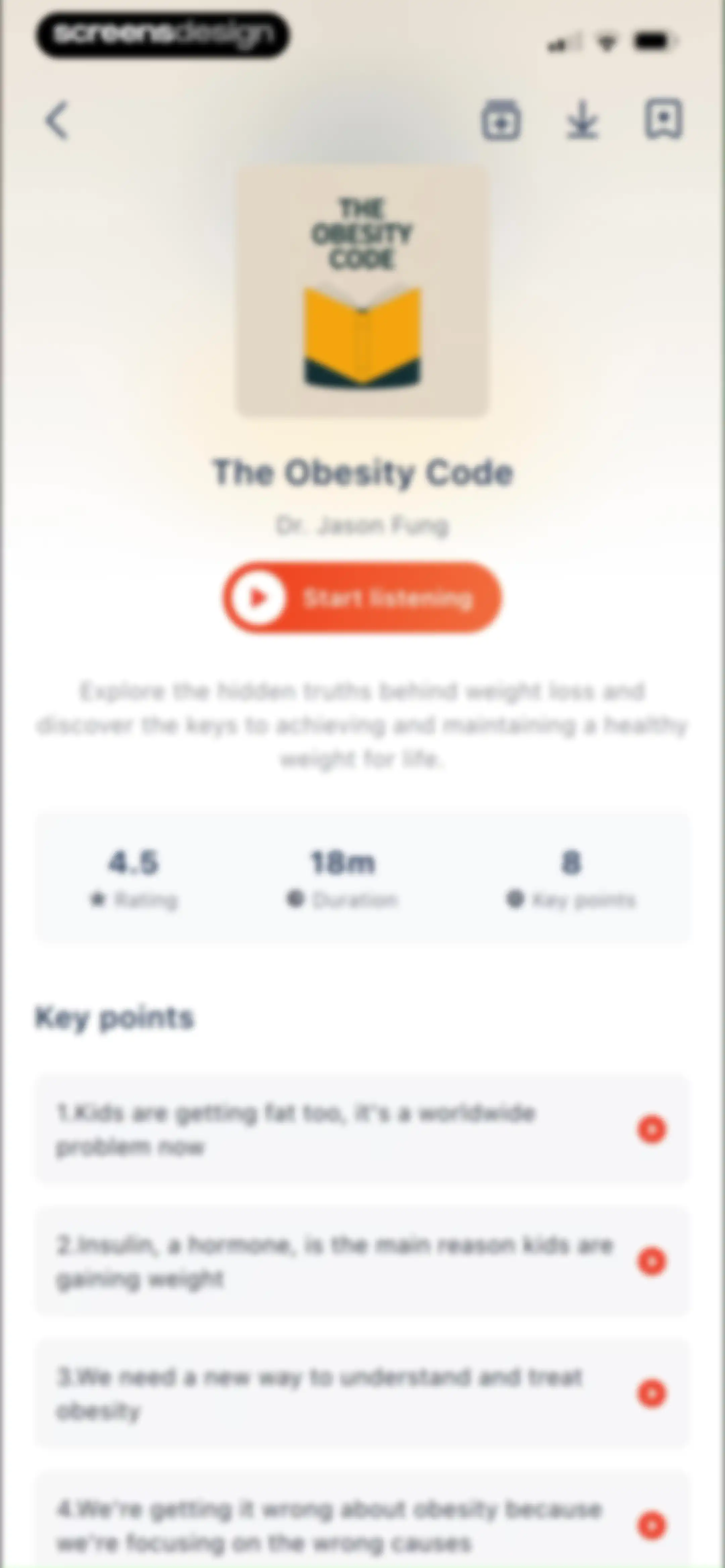This screenshot has height=1568, width=725.
Task: Add this book to a collection
Action: tap(500, 120)
